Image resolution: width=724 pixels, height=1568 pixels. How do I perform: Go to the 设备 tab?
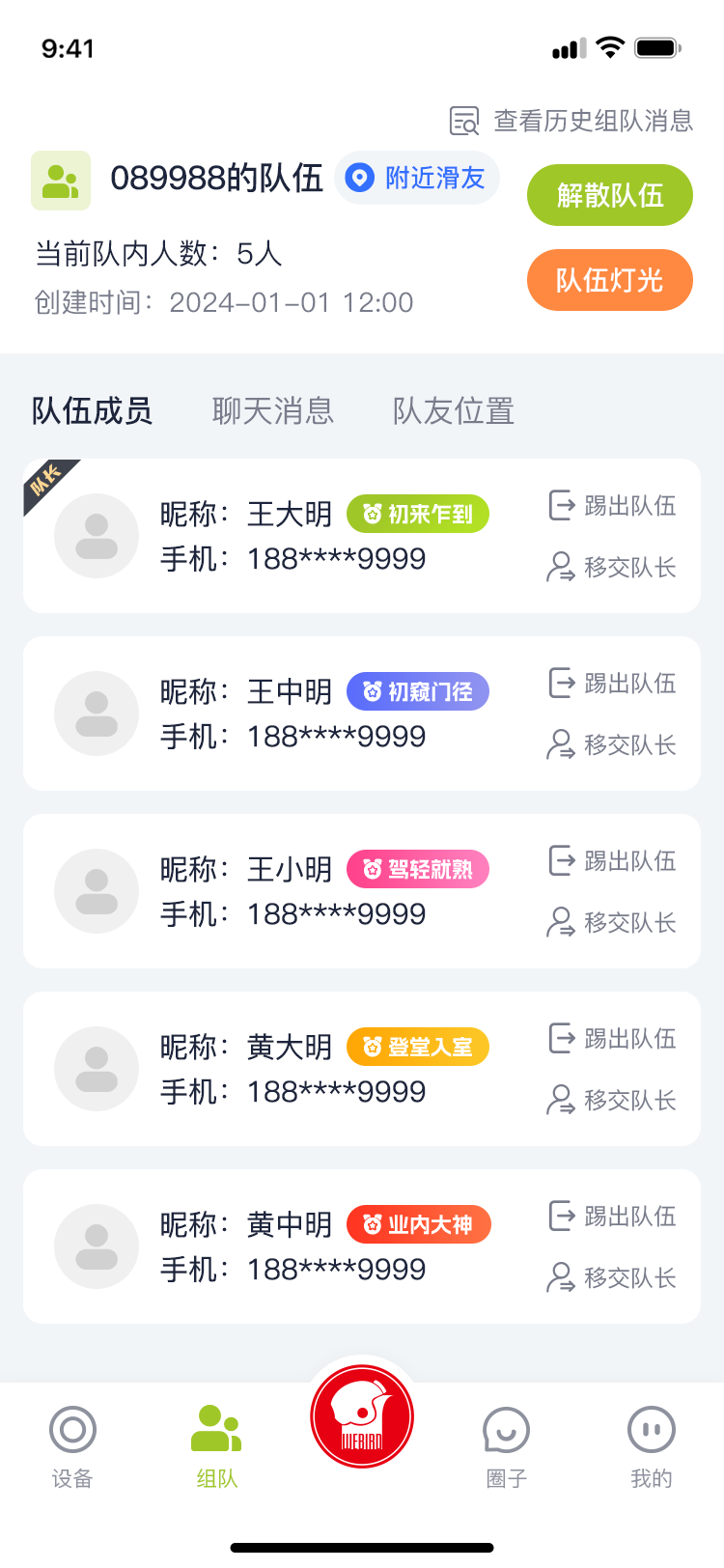point(72,1445)
